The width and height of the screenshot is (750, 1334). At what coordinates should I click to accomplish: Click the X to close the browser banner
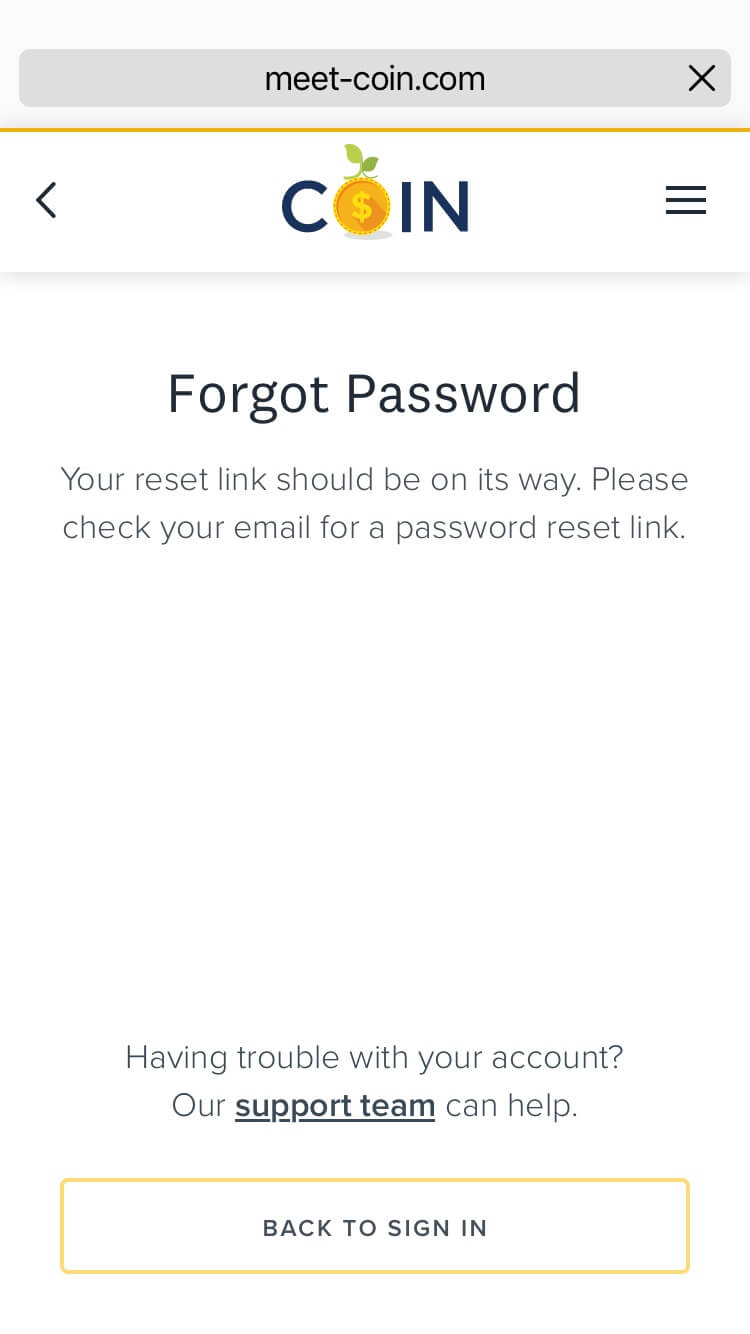coord(702,78)
